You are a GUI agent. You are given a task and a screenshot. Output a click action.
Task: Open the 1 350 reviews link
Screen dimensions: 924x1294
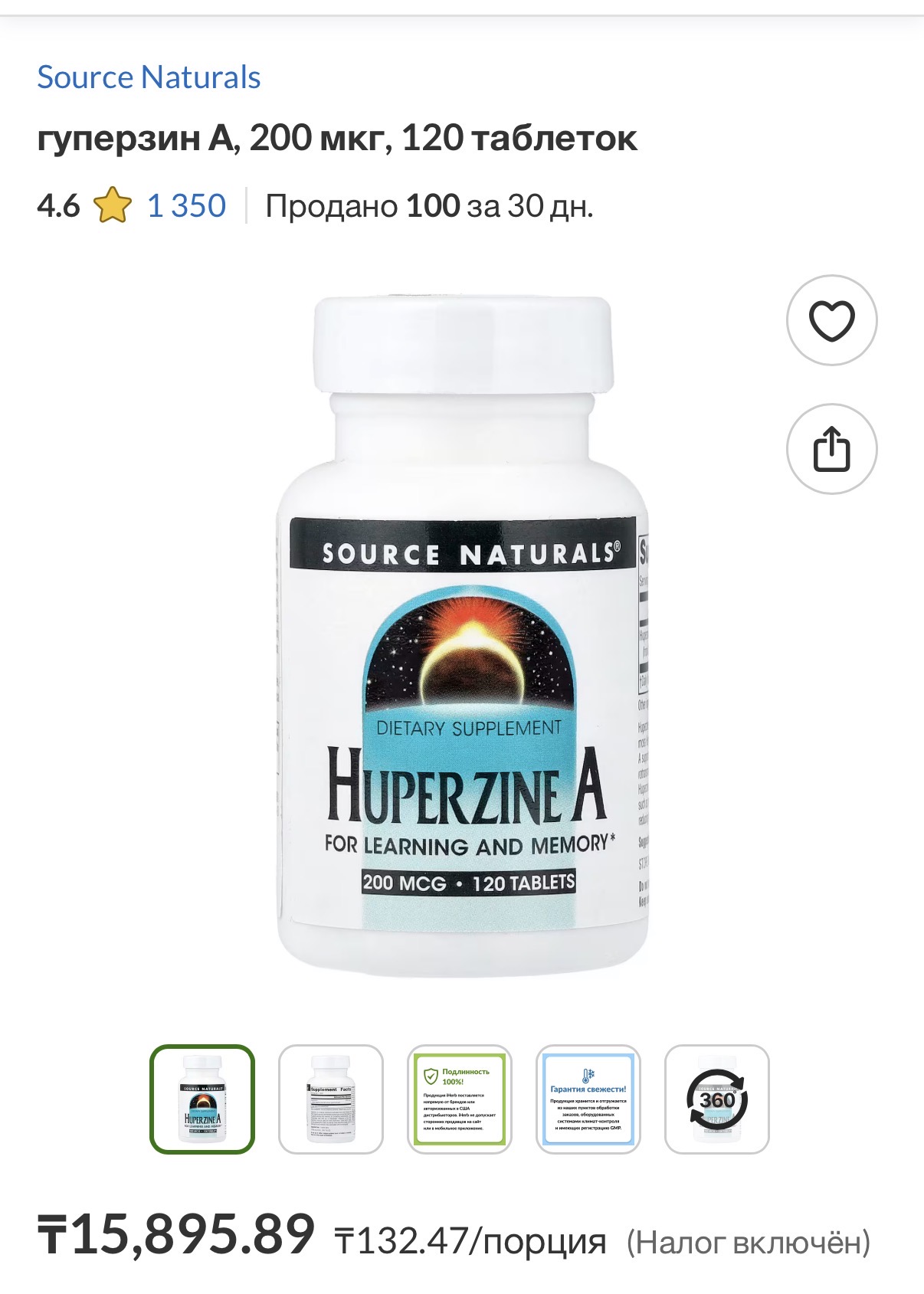[186, 206]
